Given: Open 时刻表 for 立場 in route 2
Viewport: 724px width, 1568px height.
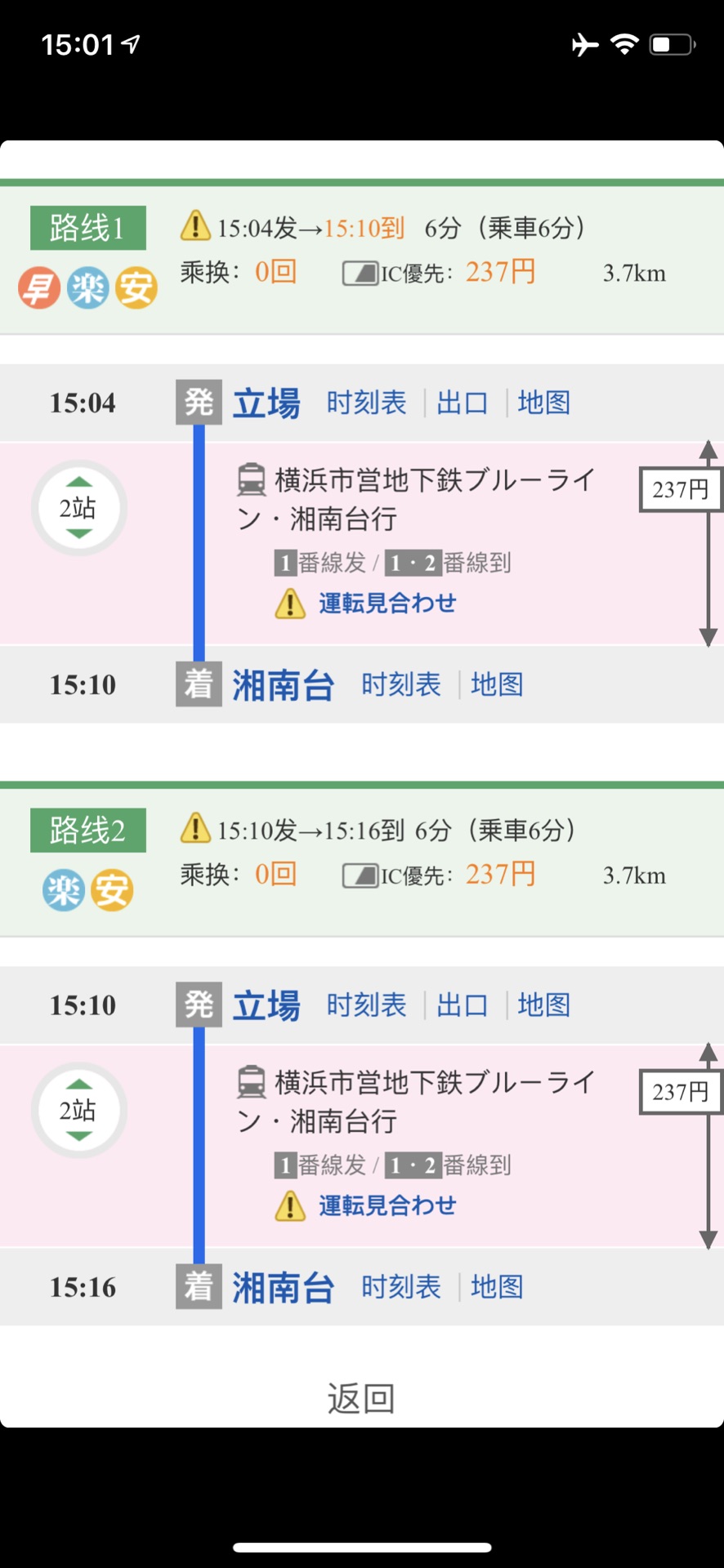Looking at the screenshot, I should coord(366,1004).
